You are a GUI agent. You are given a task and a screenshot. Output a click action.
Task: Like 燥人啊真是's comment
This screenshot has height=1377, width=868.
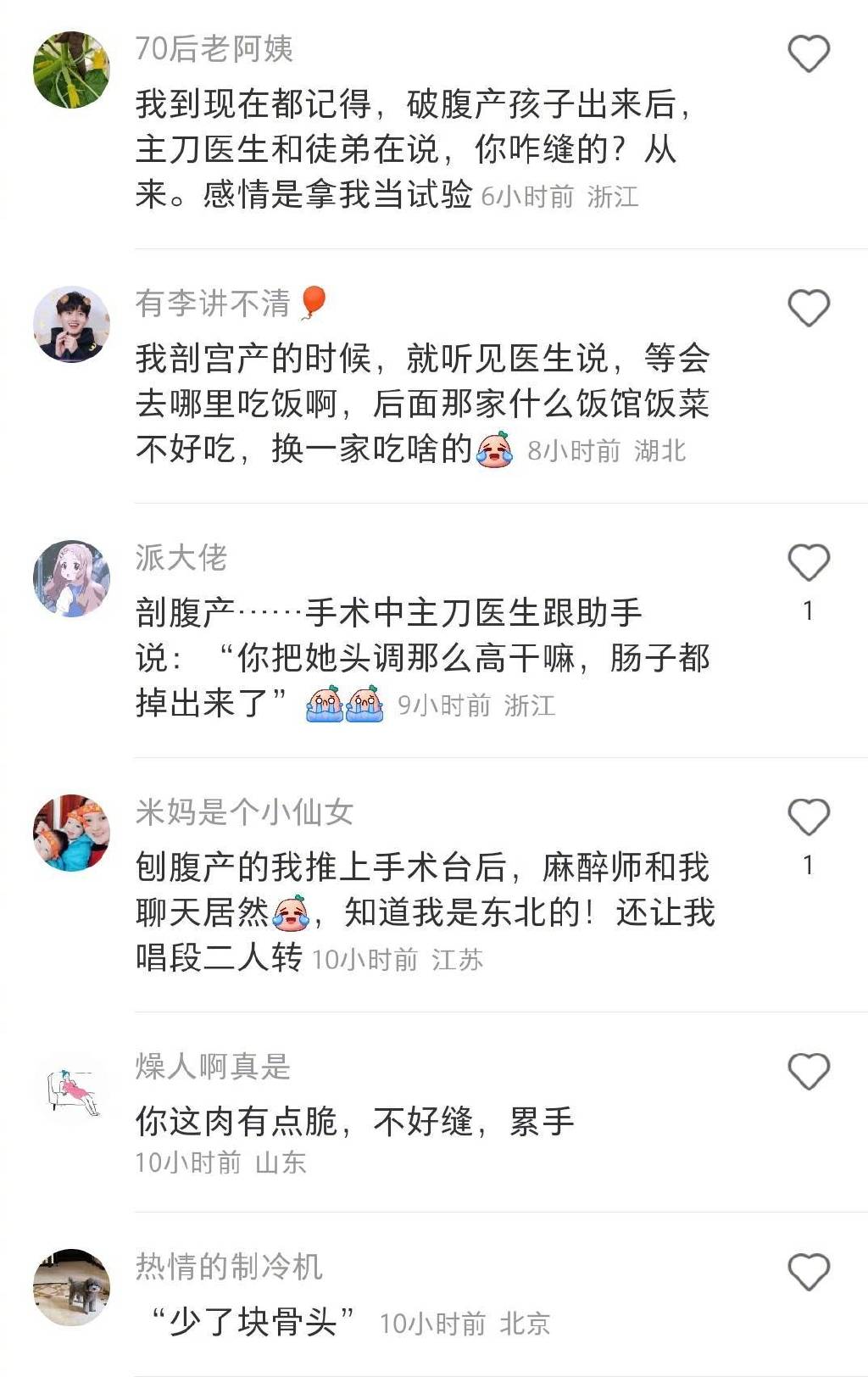point(809,1071)
